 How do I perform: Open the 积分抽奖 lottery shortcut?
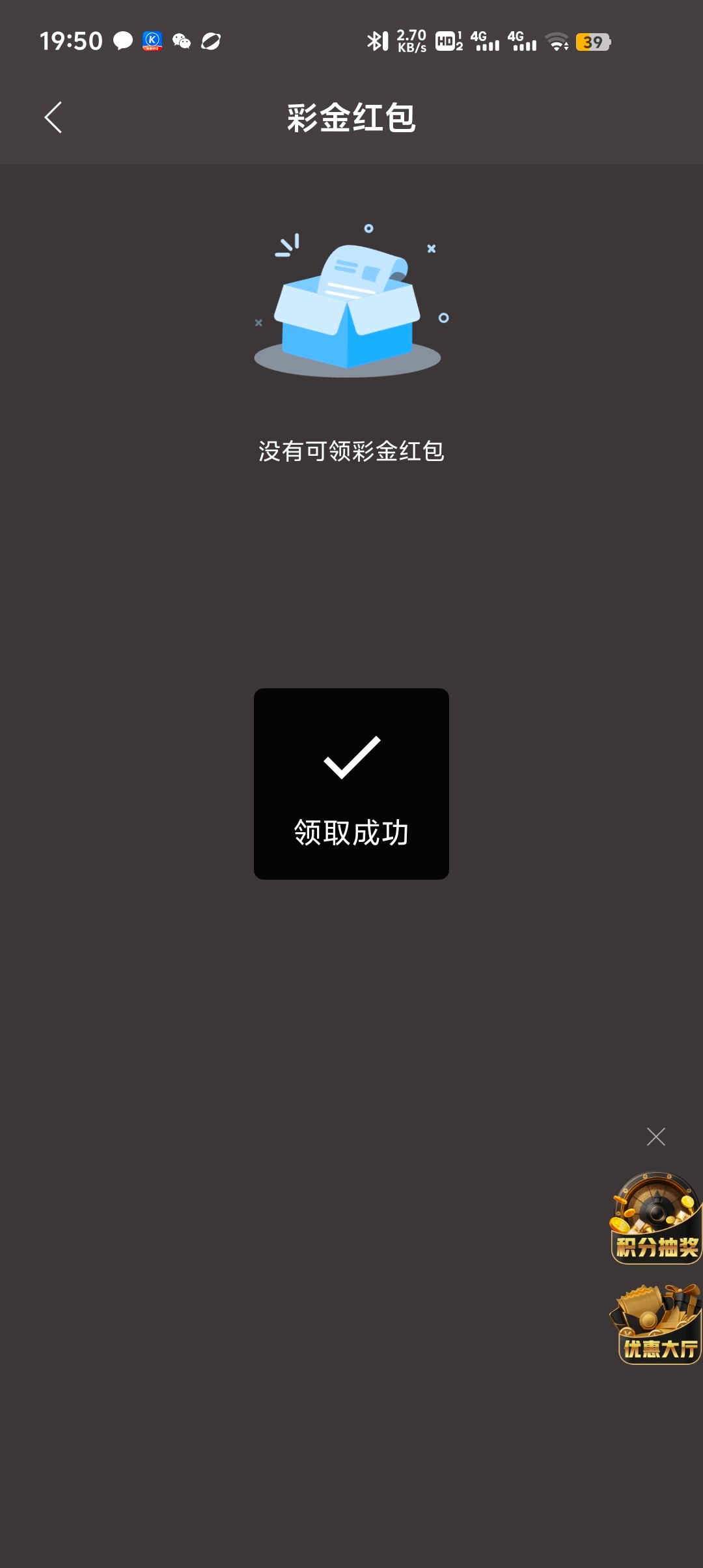pyautogui.click(x=655, y=1219)
